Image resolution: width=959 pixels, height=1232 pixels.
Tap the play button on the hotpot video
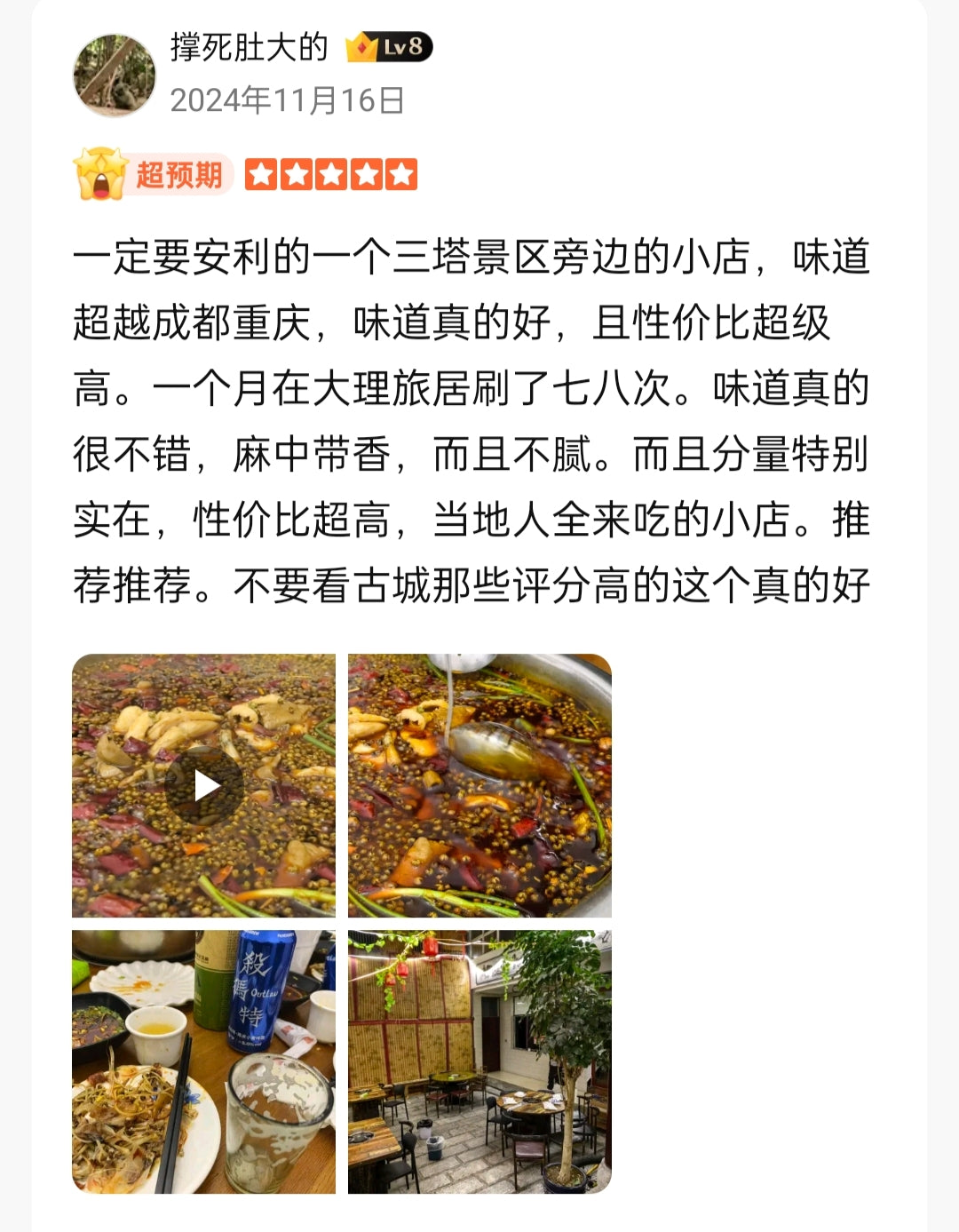206,785
